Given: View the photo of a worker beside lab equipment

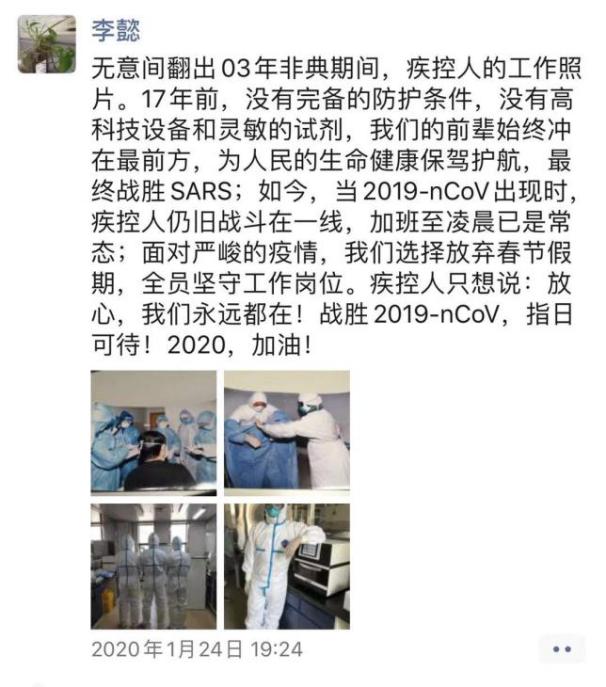Looking at the screenshot, I should [286, 565].
